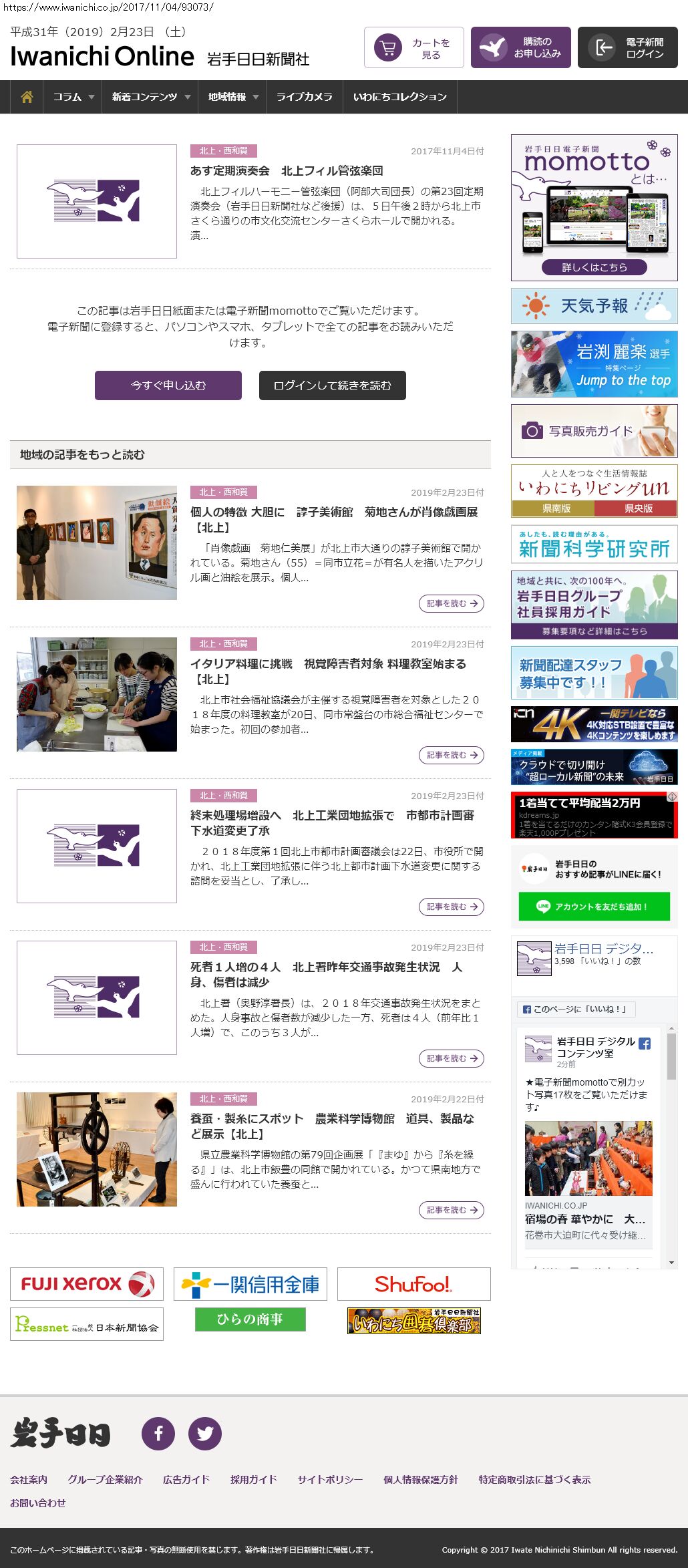This screenshot has width=688, height=1568.
Task: Open the Facebook icon in the footer
Action: coord(158,1433)
